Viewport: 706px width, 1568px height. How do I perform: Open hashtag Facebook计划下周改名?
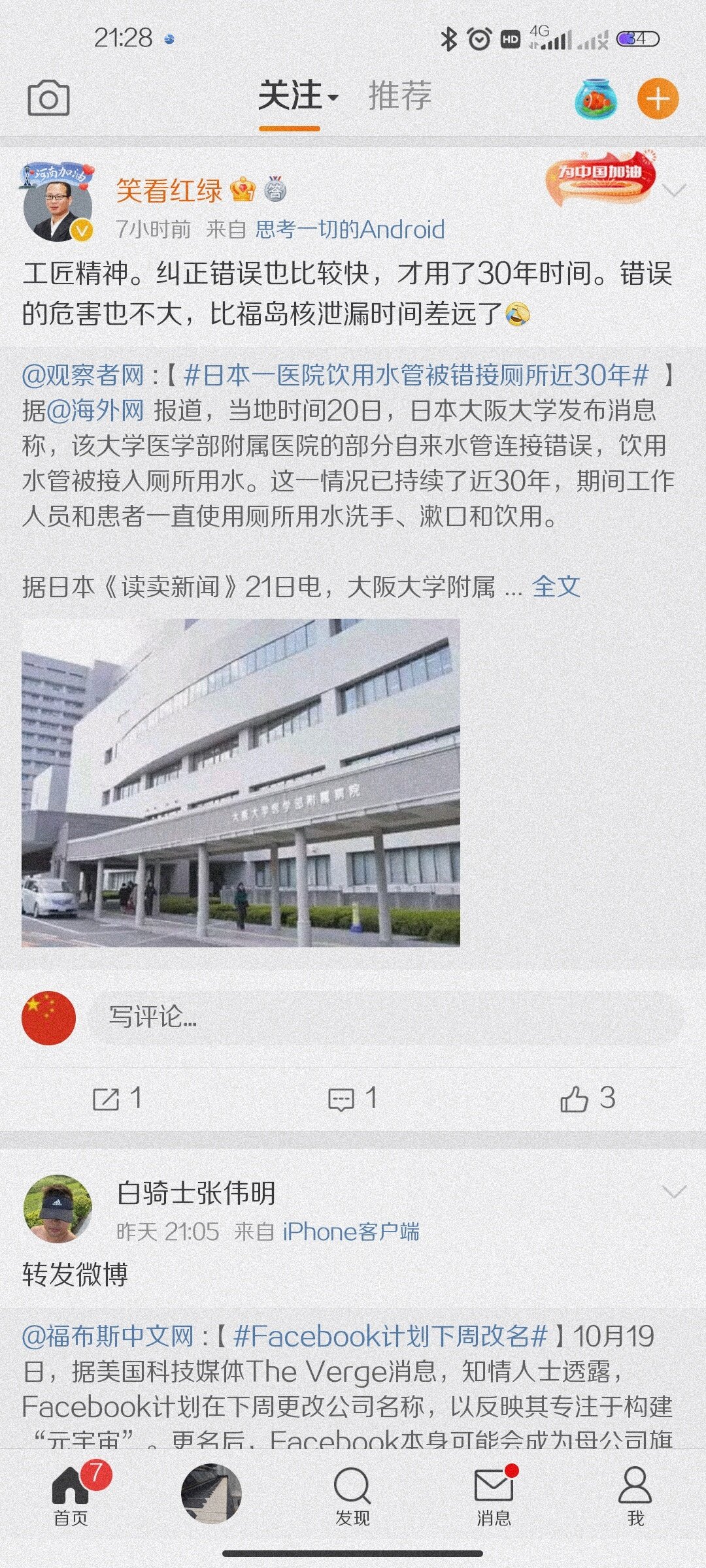tap(390, 1337)
